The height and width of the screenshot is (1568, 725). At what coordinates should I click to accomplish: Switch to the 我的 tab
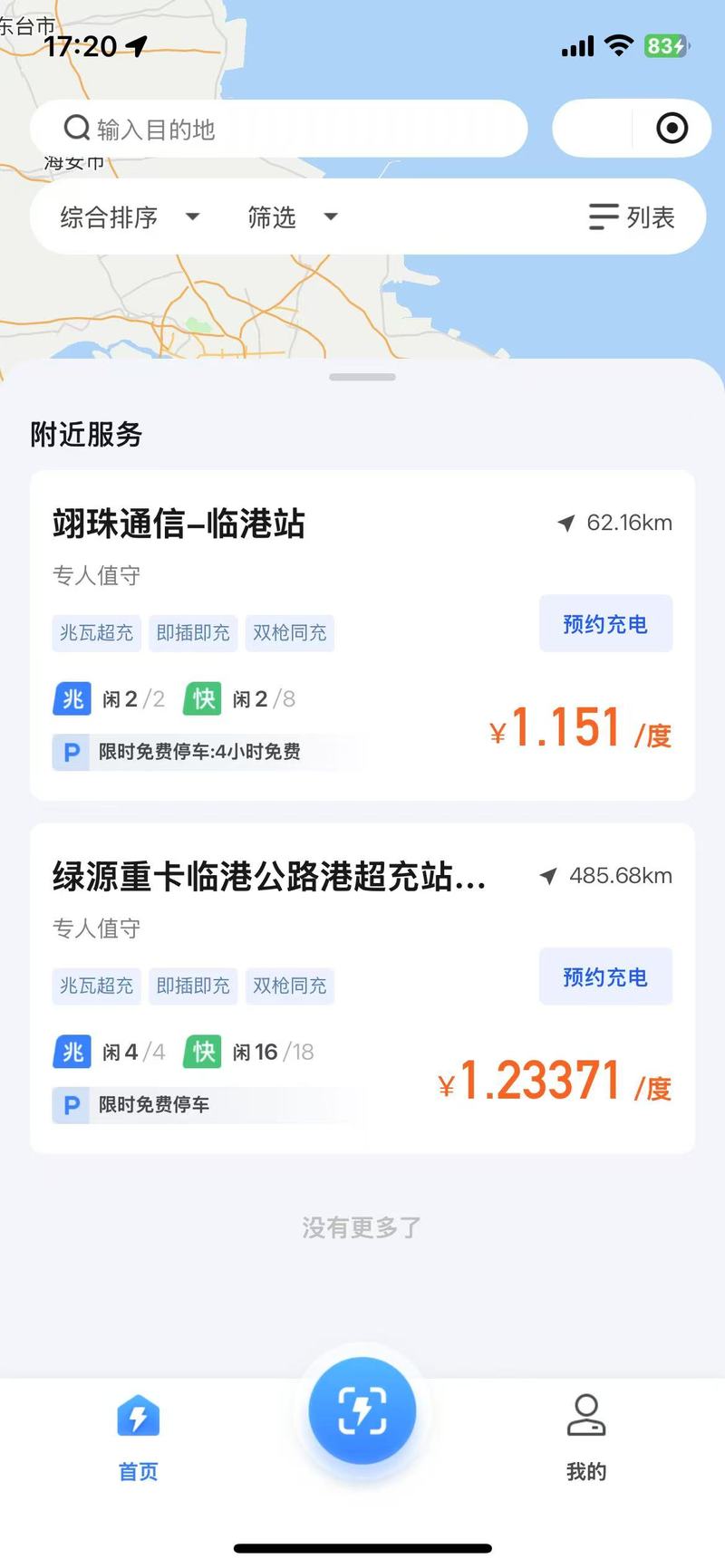586,1438
